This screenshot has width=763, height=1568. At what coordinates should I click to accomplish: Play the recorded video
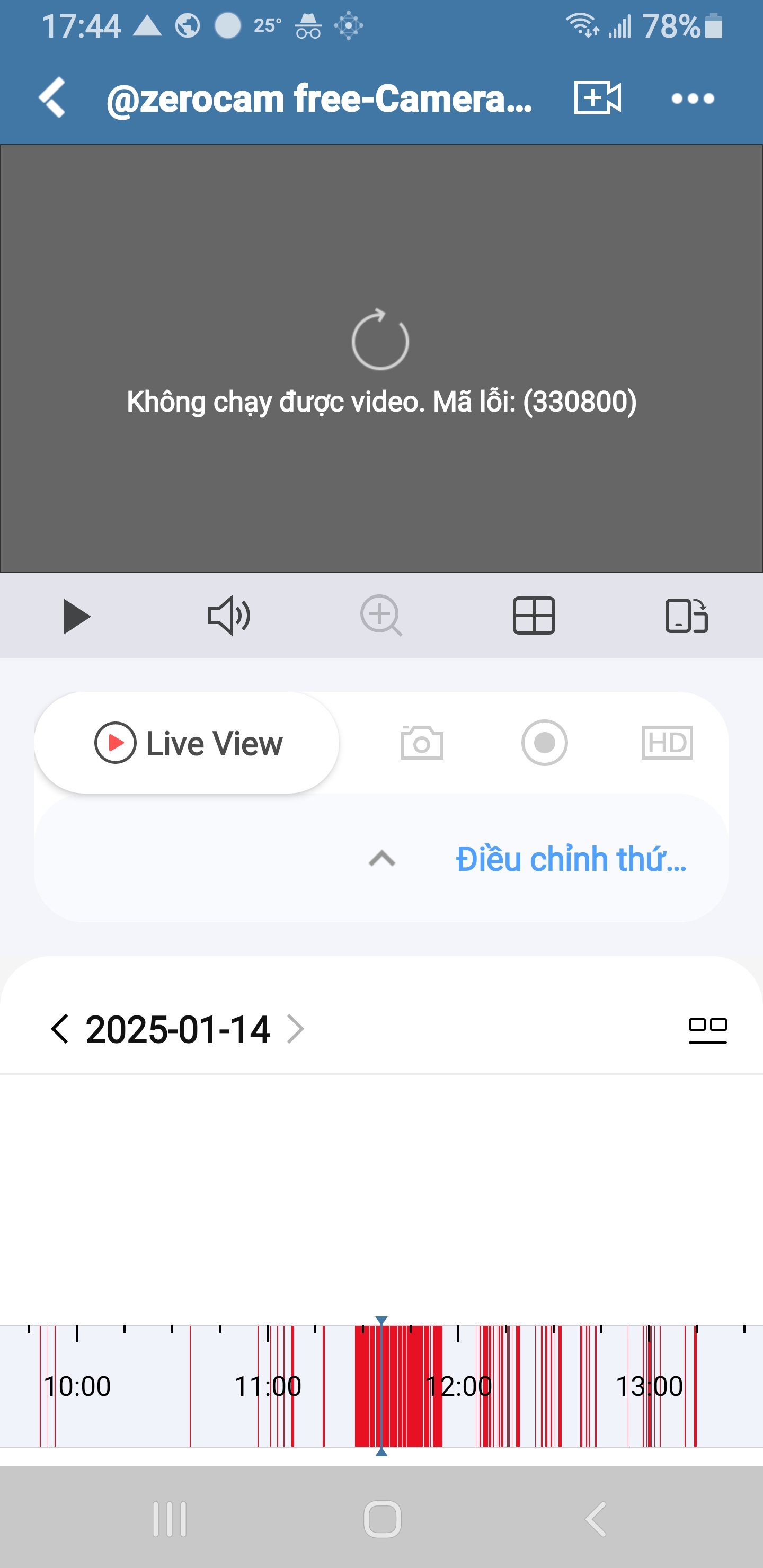tap(76, 616)
